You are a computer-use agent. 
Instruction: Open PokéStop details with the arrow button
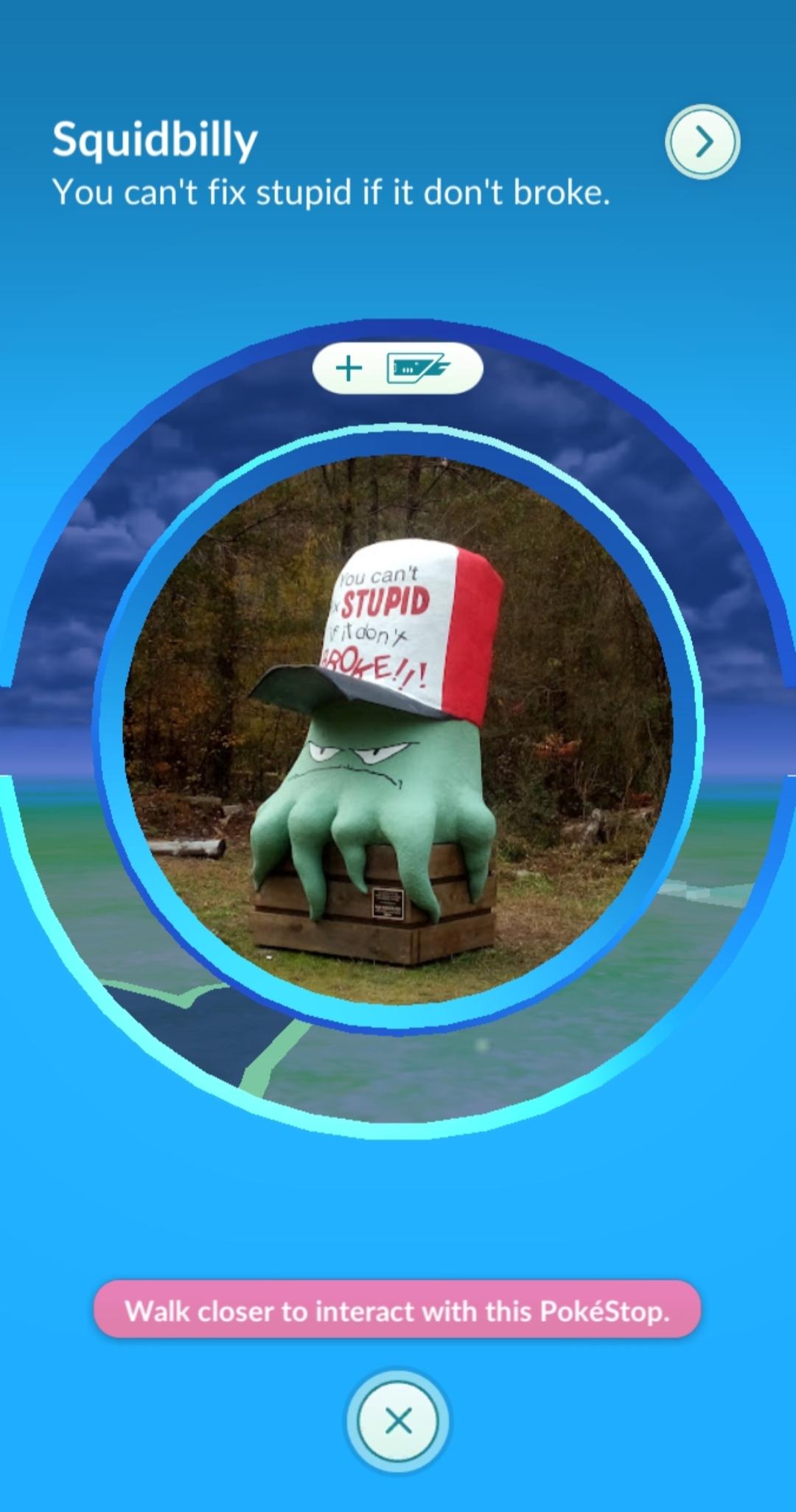[x=702, y=142]
